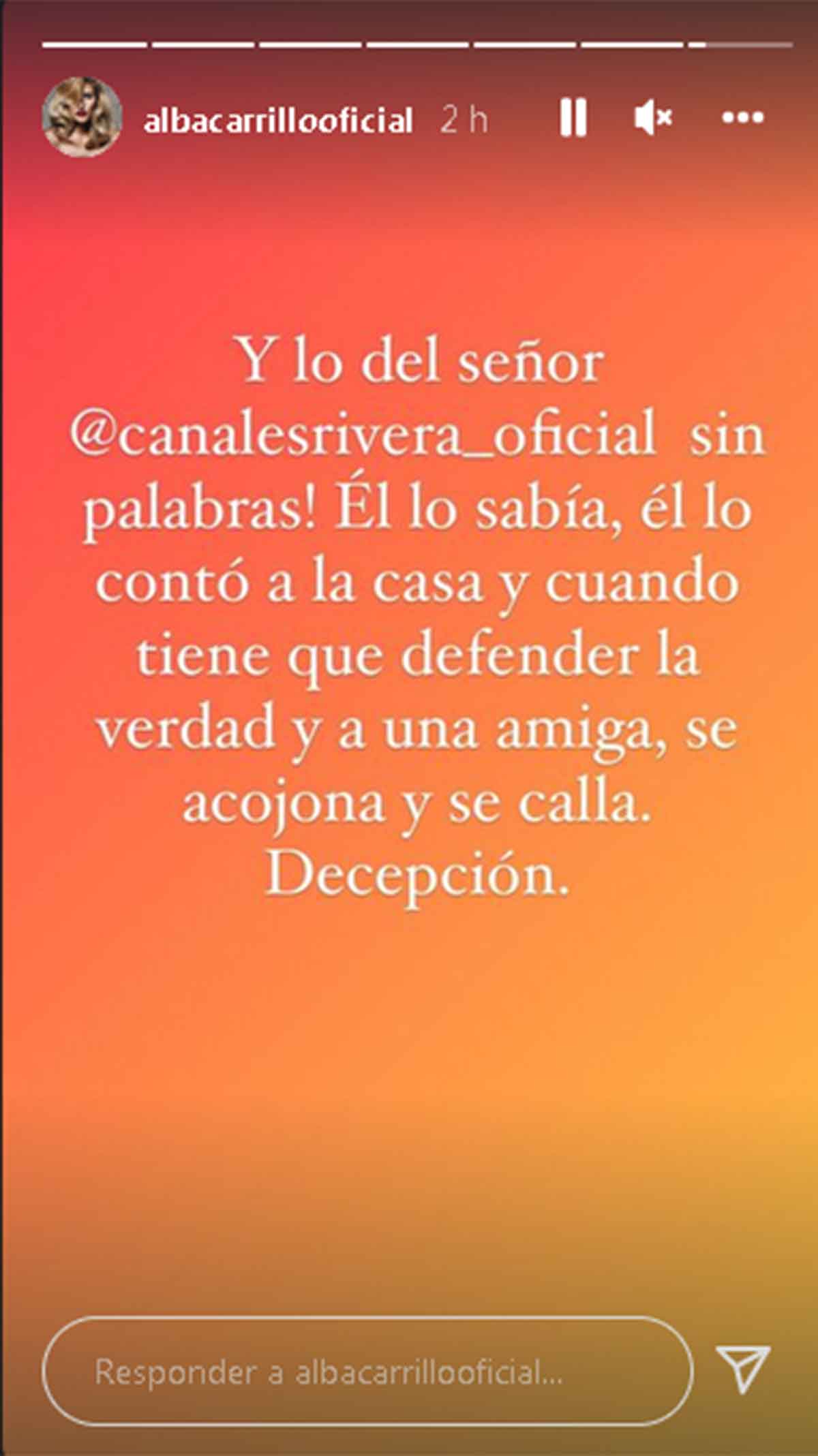The width and height of the screenshot is (818, 1456).
Task: Pause the story playback
Action: (x=573, y=118)
